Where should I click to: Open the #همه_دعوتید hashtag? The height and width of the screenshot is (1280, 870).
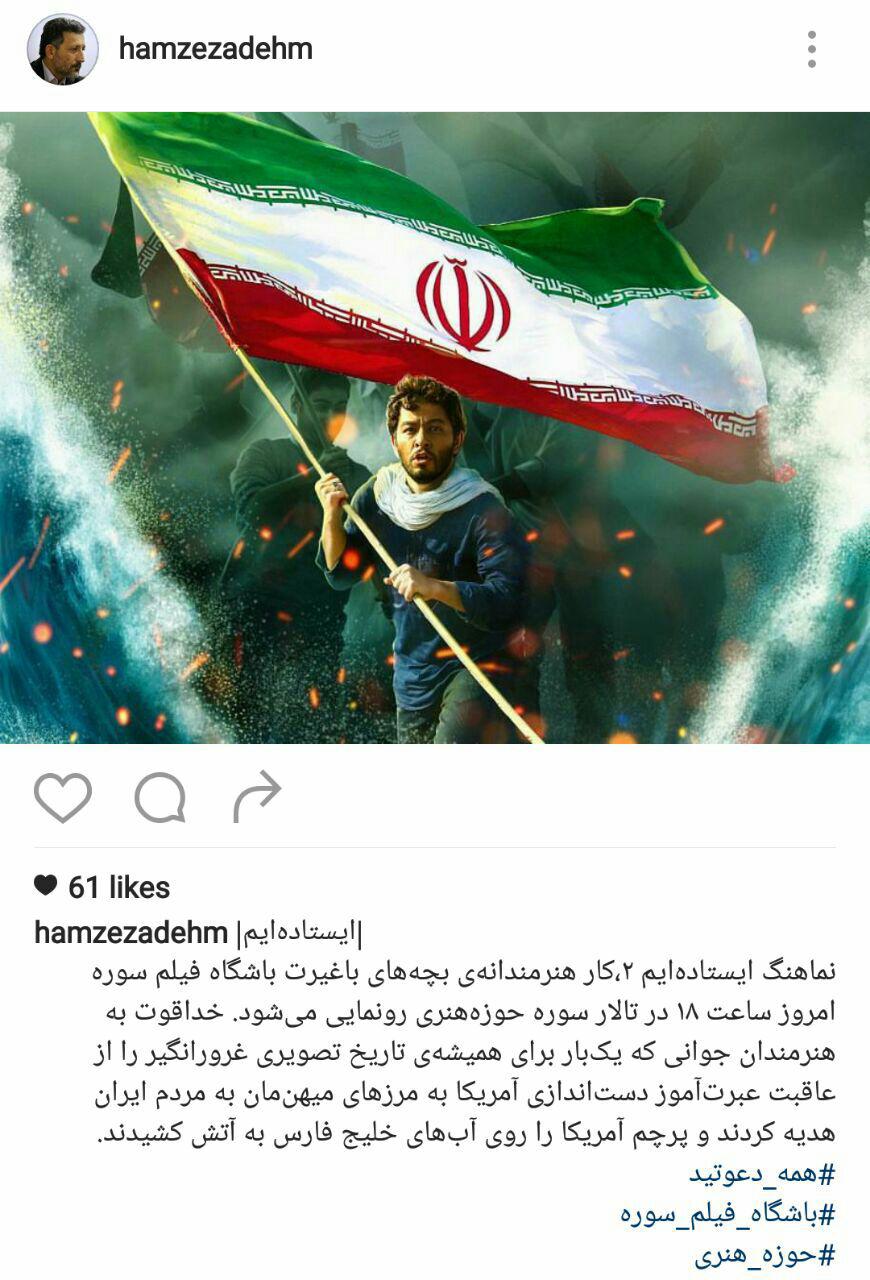tap(761, 1174)
